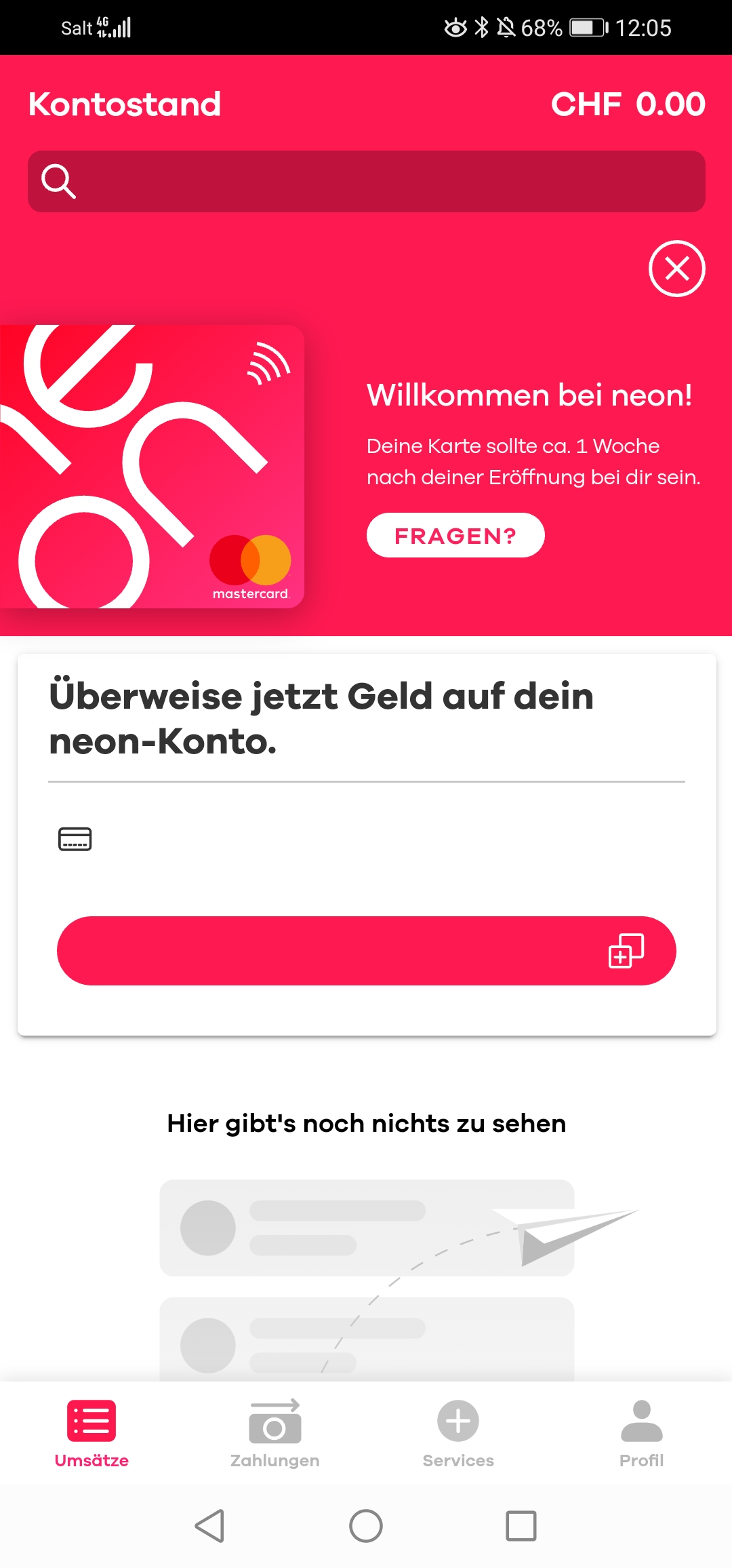Tap the red copy account details button
This screenshot has height=1568, width=732.
click(x=366, y=950)
